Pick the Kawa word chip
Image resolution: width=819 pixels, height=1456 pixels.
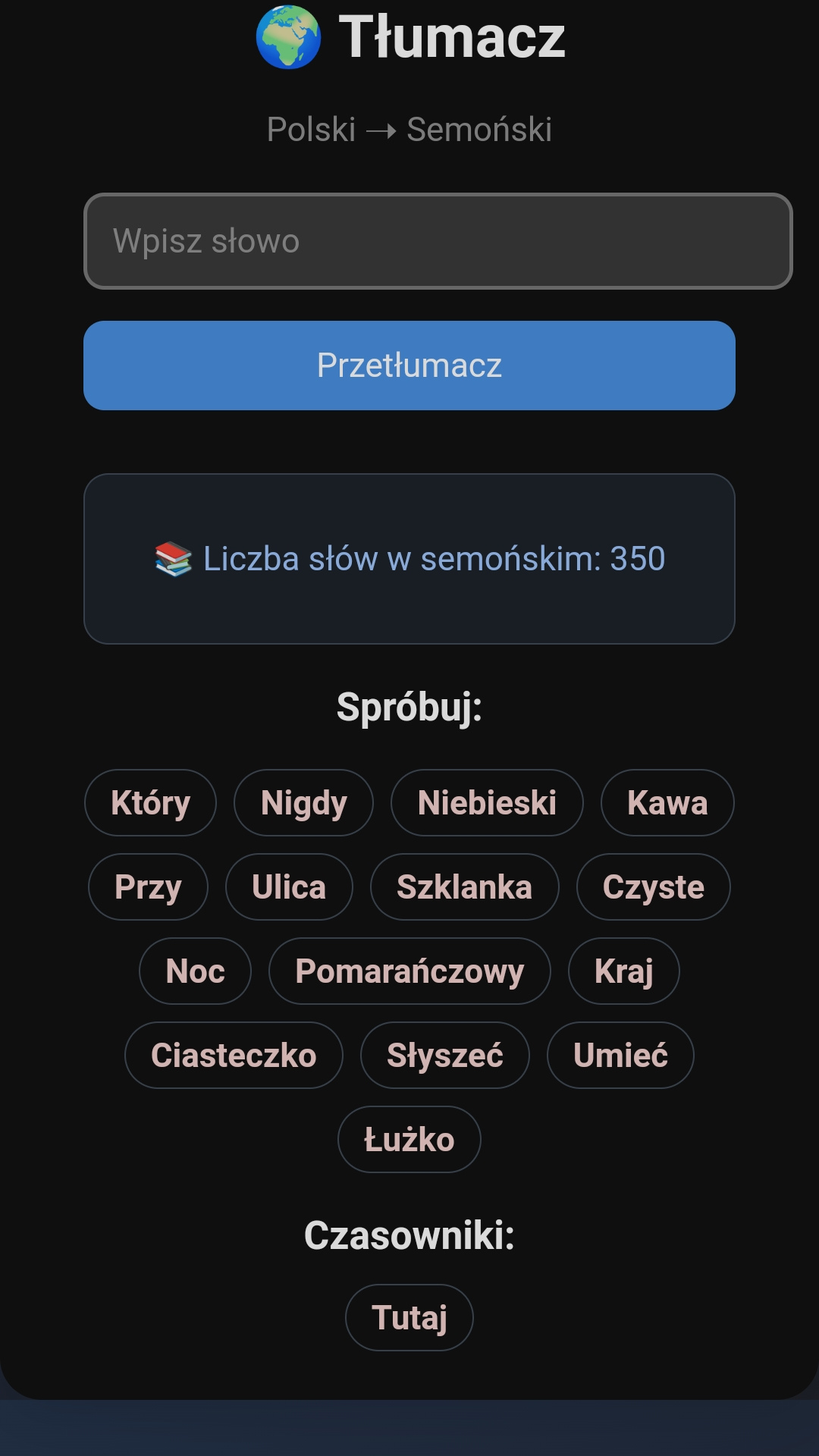(x=667, y=803)
